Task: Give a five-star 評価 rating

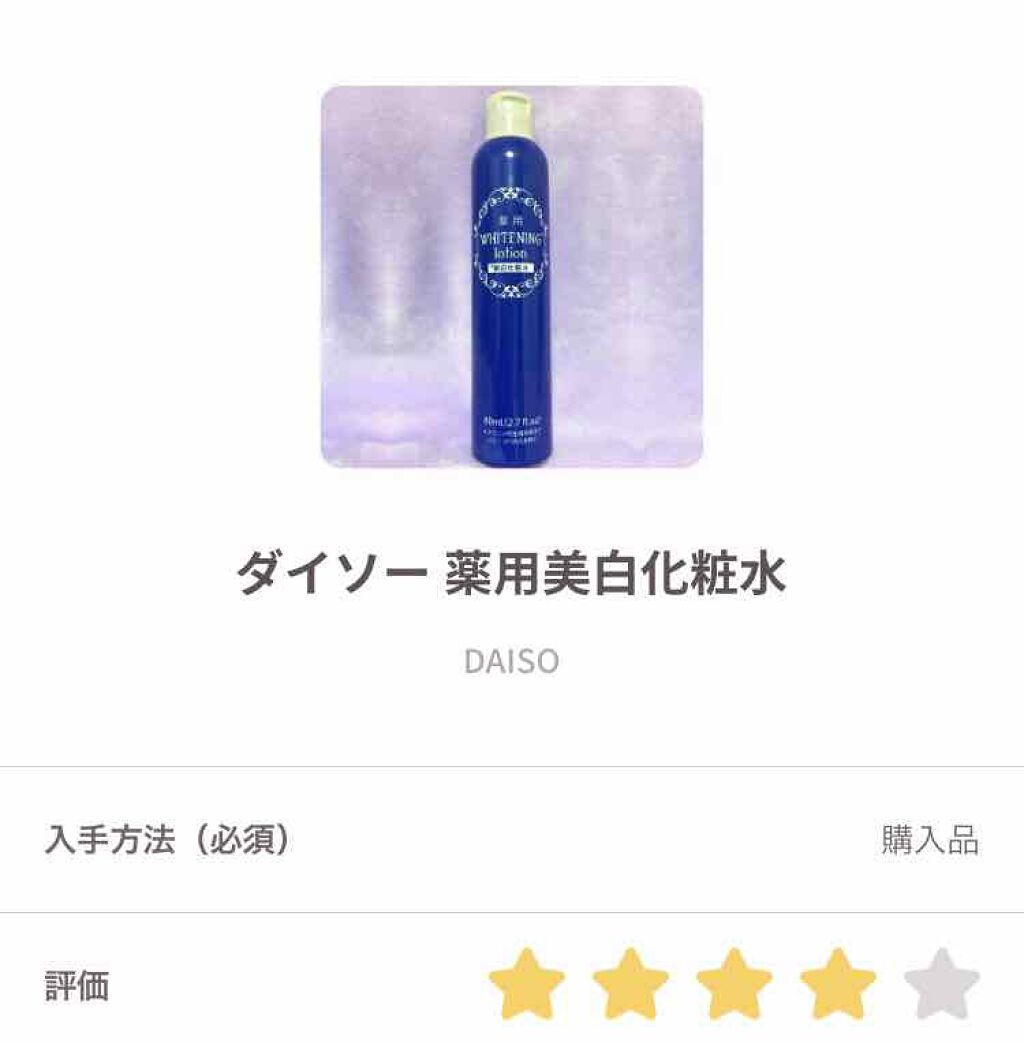Action: pyautogui.click(x=941, y=985)
